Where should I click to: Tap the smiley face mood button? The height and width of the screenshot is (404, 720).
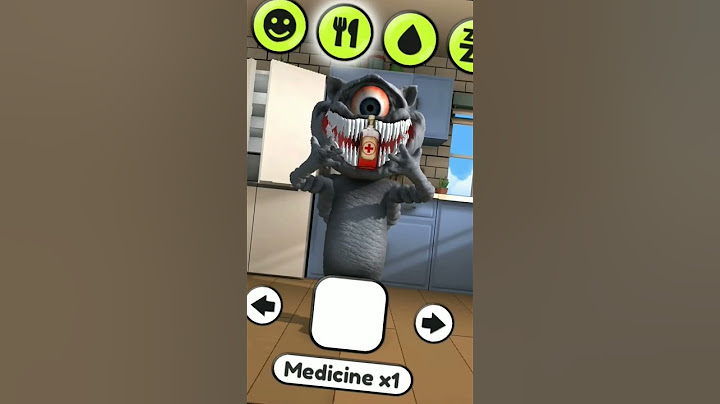[x=279, y=26]
